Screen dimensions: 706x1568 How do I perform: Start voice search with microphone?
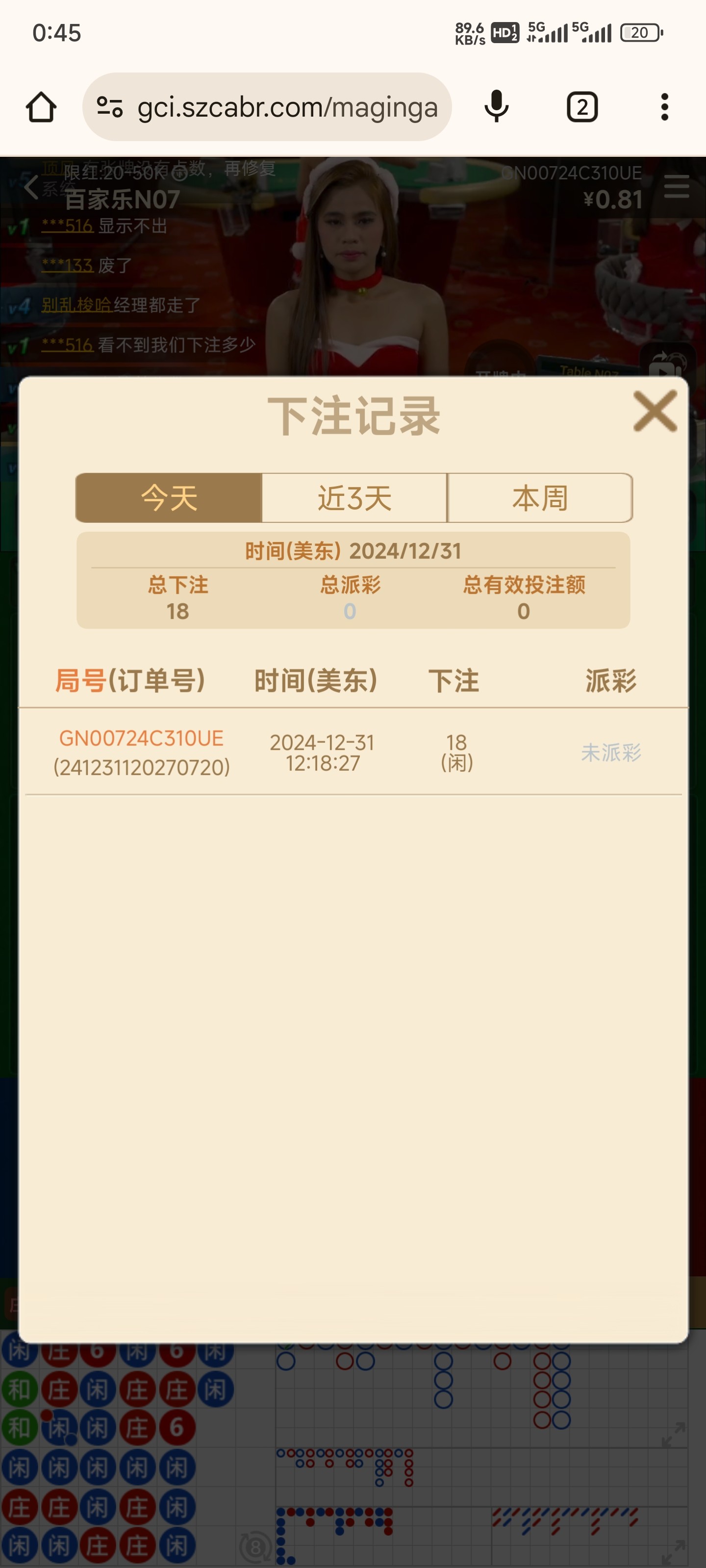(496, 107)
